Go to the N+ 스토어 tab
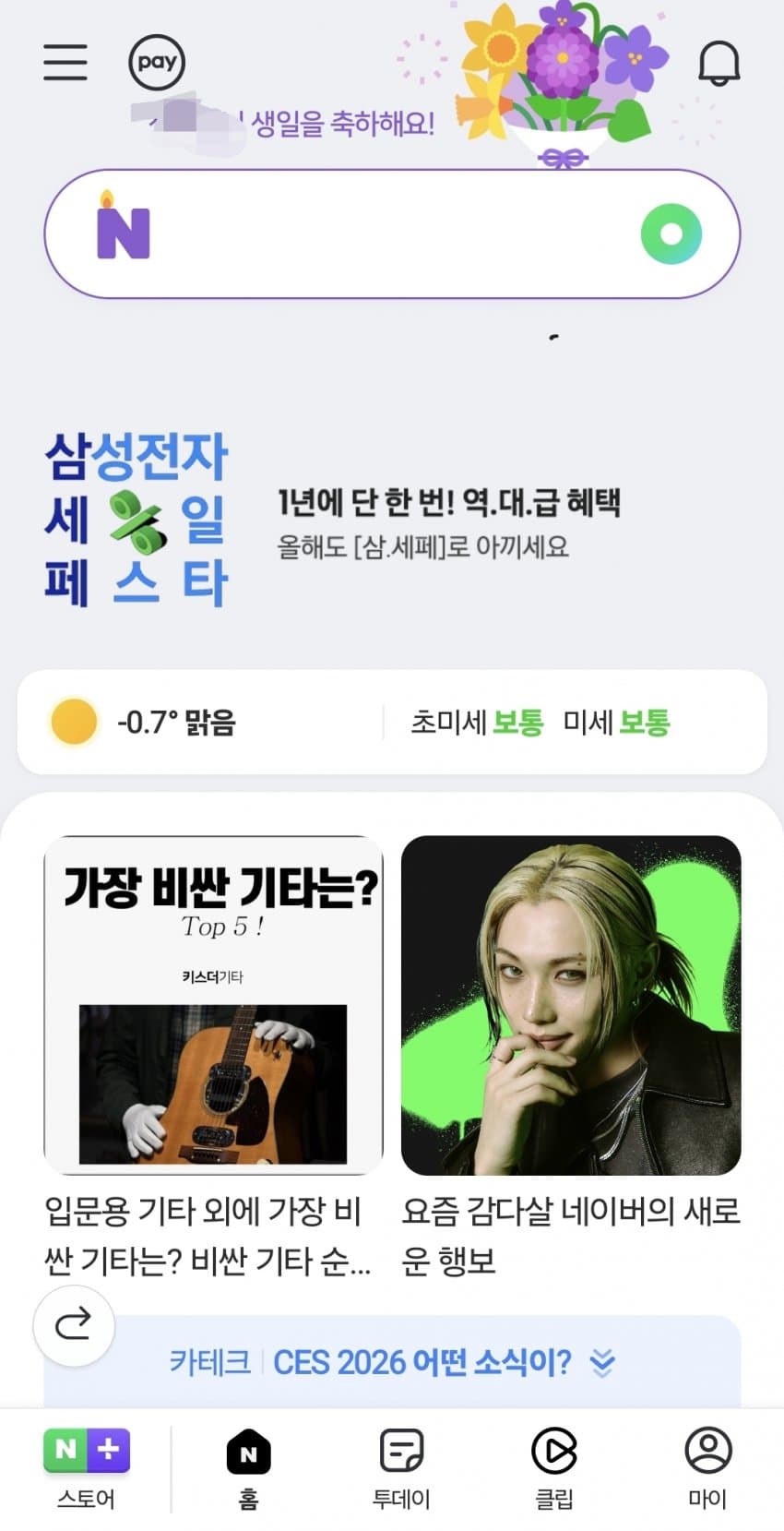Viewport: 784px width, 1531px height. tap(87, 1469)
